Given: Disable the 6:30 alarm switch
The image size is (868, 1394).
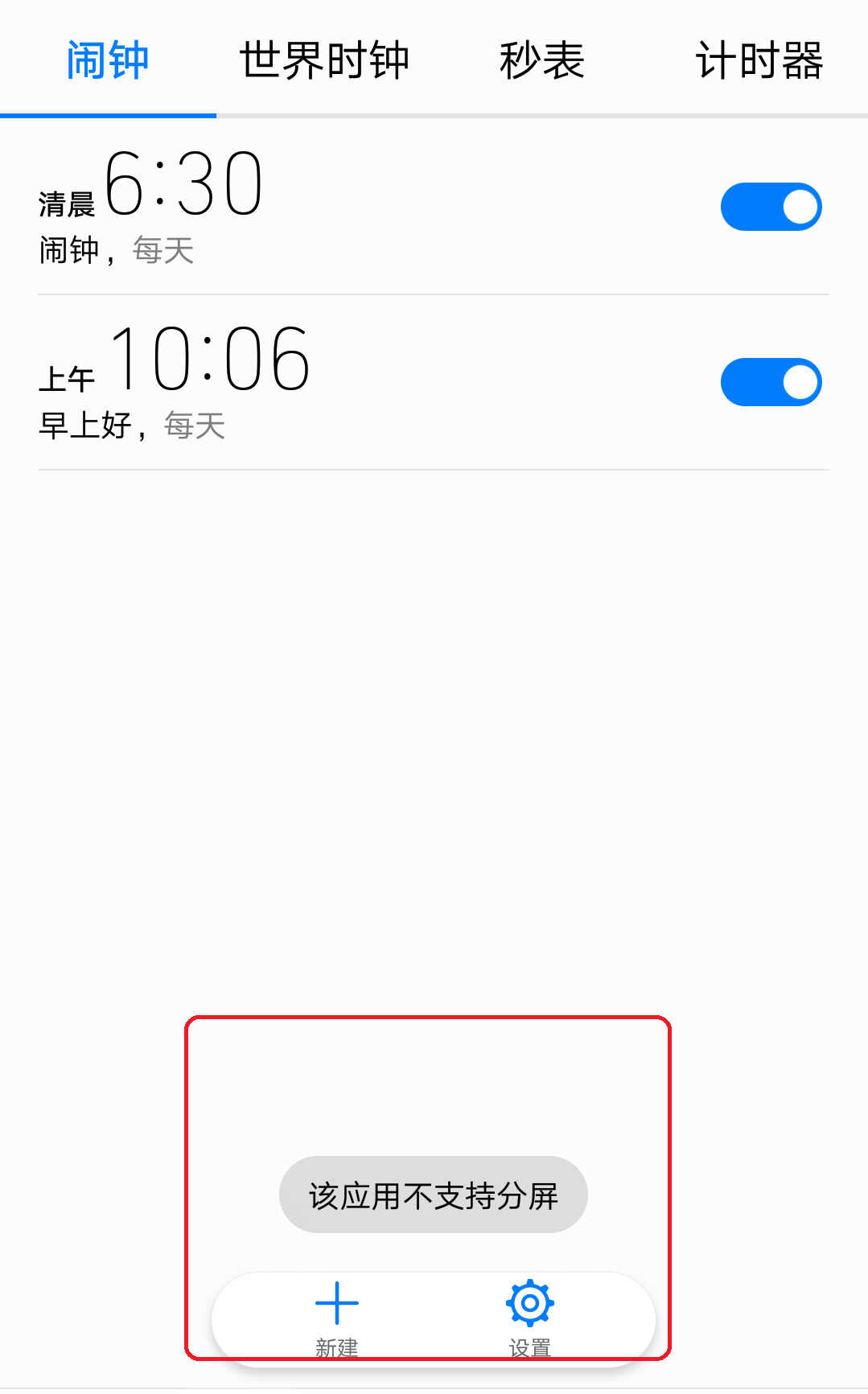Looking at the screenshot, I should point(771,207).
